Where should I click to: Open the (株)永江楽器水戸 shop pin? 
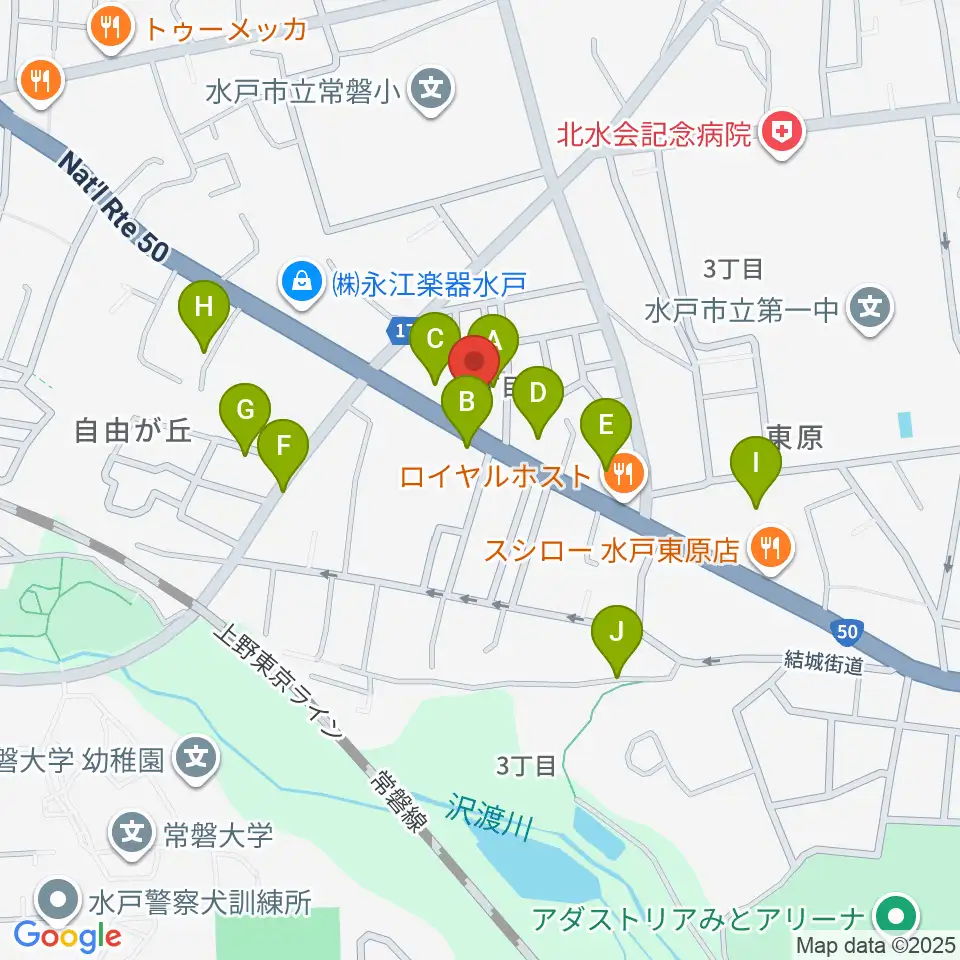pos(301,284)
